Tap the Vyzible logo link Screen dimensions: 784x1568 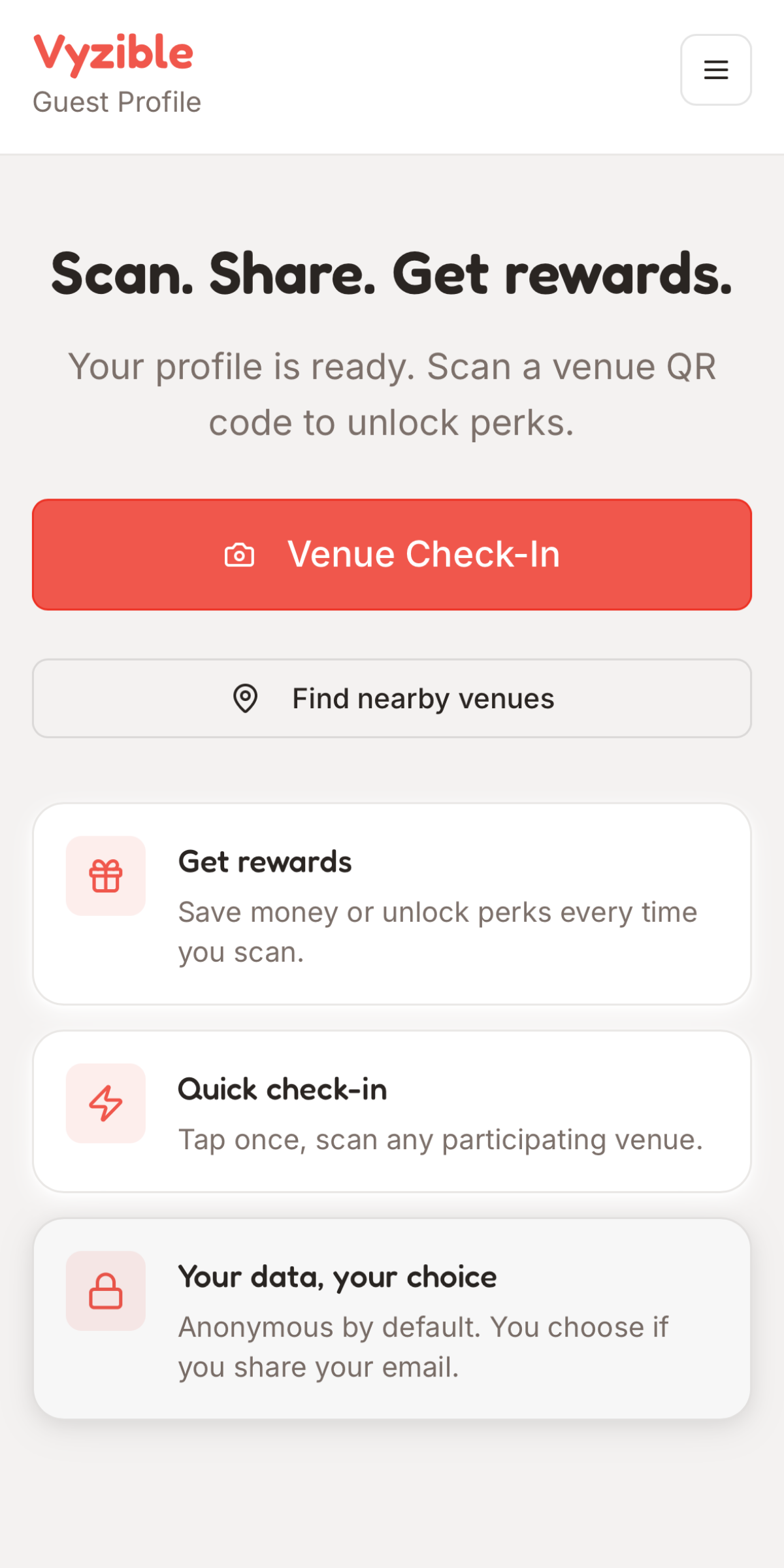tap(114, 54)
